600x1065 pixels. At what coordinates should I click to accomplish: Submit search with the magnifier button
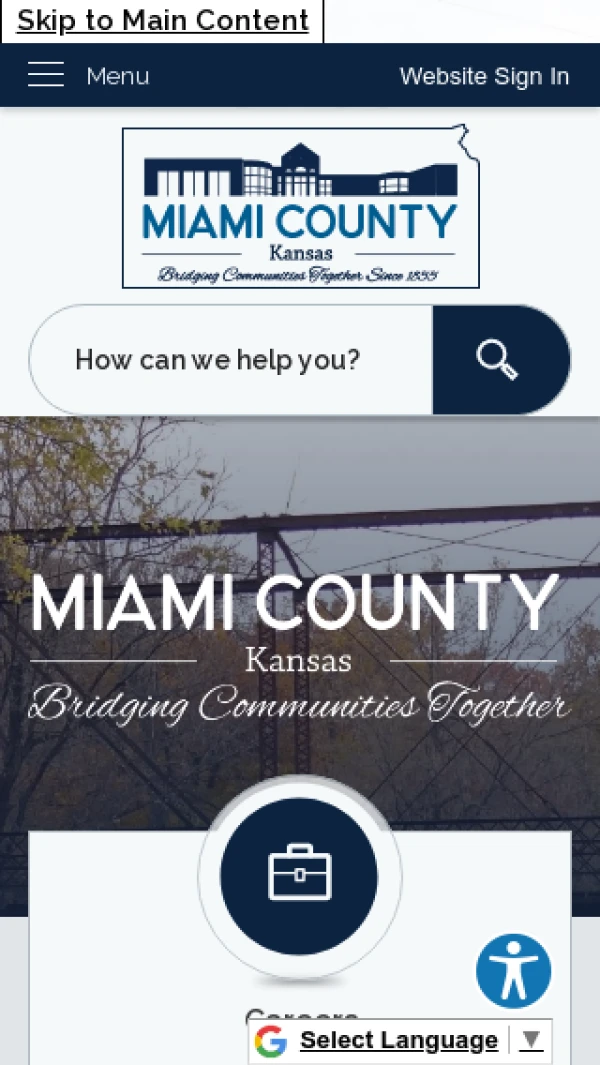(500, 360)
